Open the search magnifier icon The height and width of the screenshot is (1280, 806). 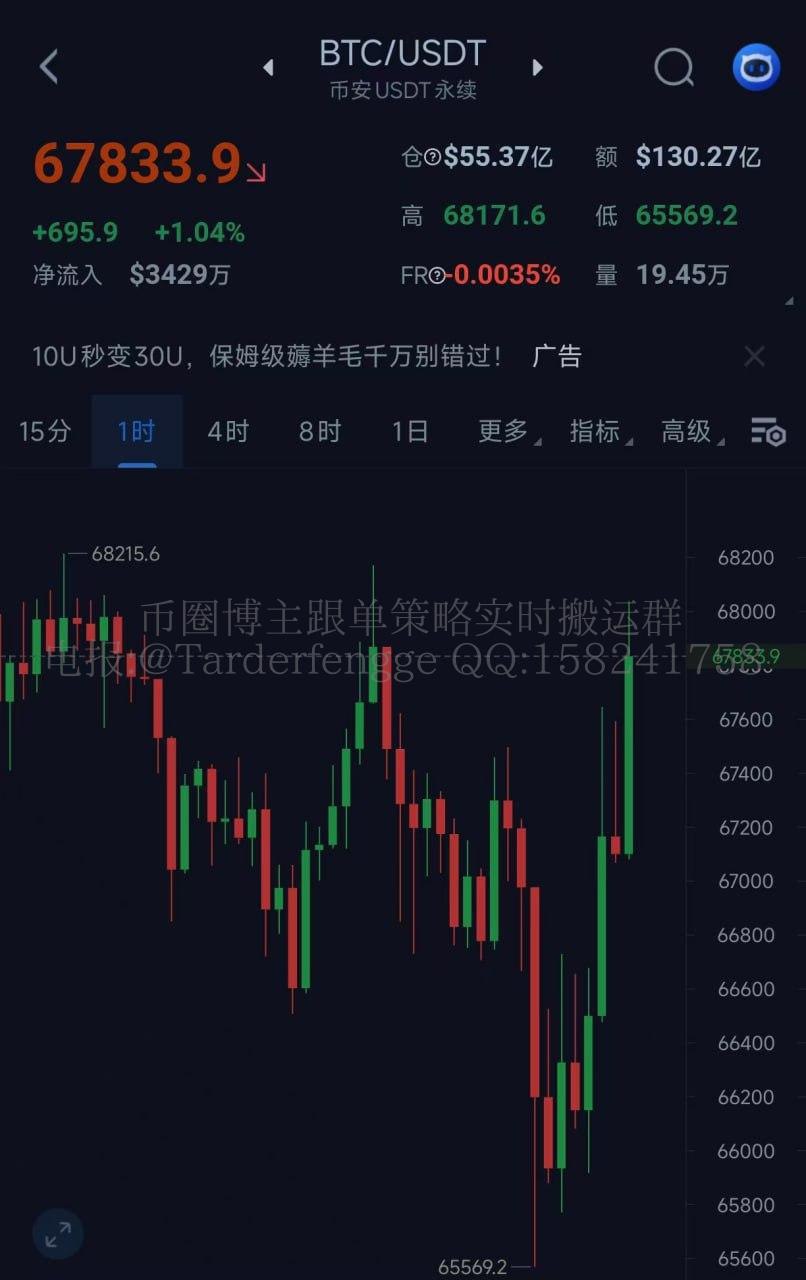click(673, 67)
